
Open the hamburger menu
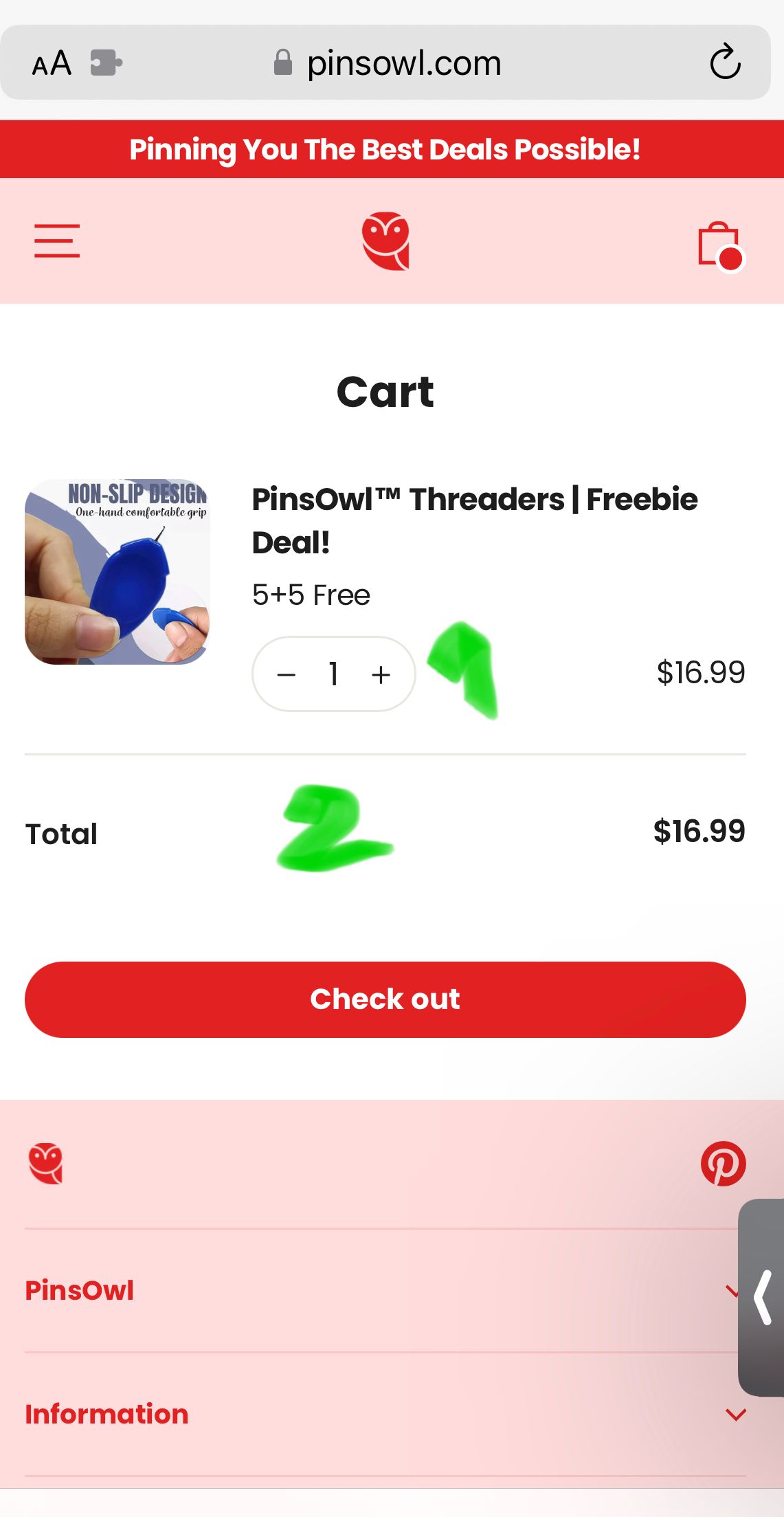(x=57, y=241)
